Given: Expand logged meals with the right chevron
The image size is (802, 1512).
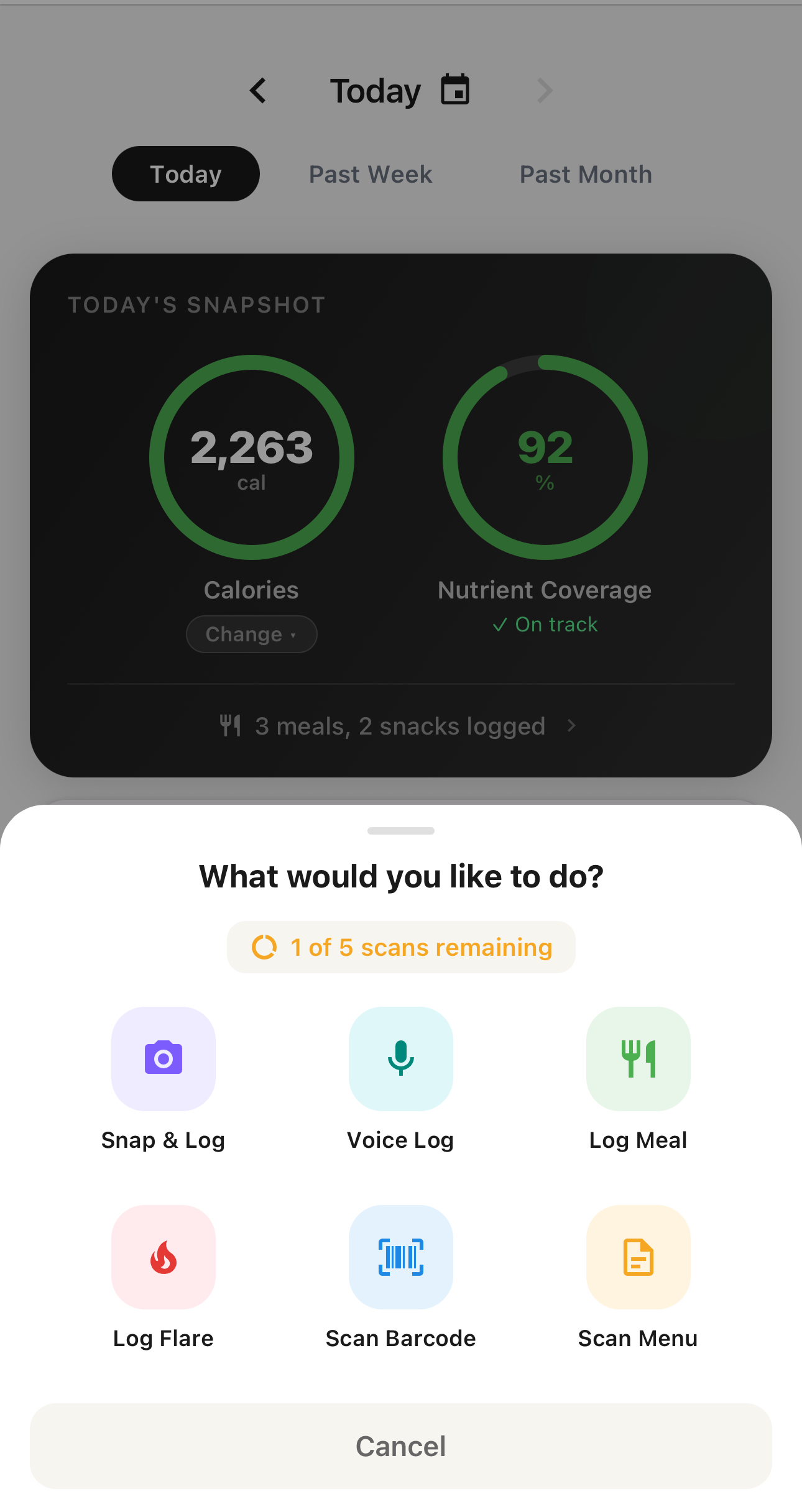Looking at the screenshot, I should click(570, 725).
